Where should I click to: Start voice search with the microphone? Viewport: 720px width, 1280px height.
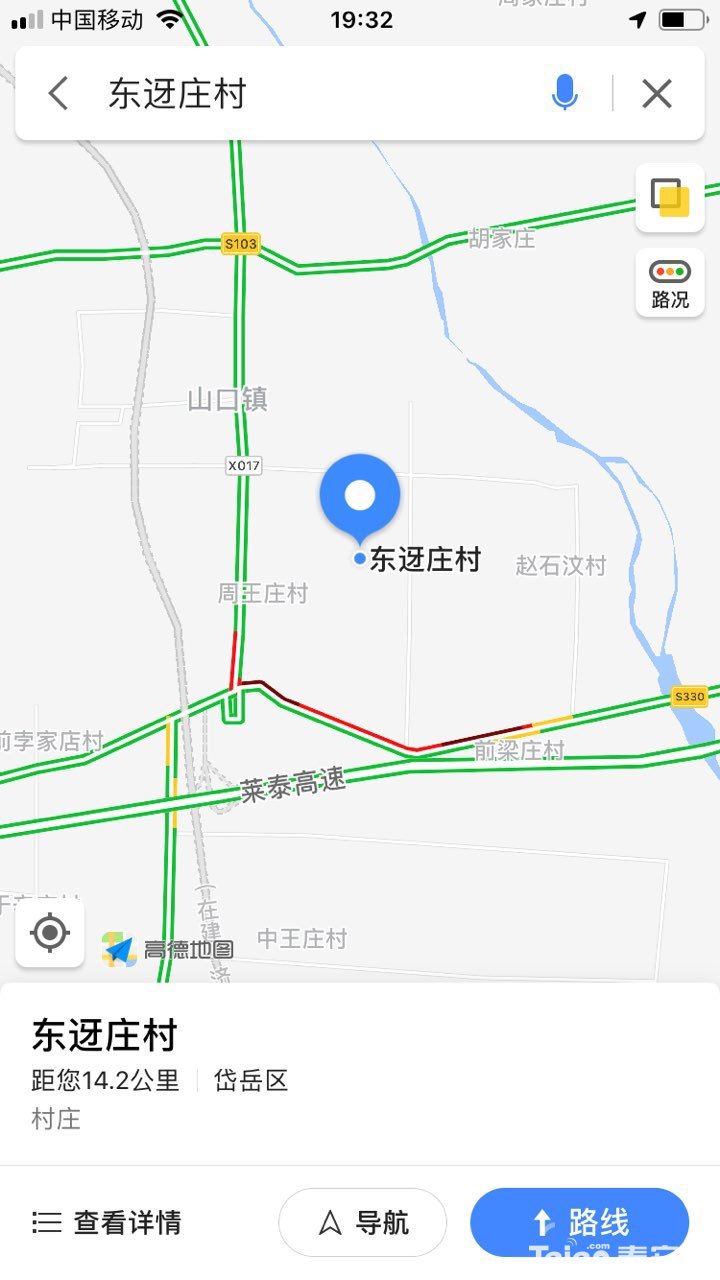point(564,94)
